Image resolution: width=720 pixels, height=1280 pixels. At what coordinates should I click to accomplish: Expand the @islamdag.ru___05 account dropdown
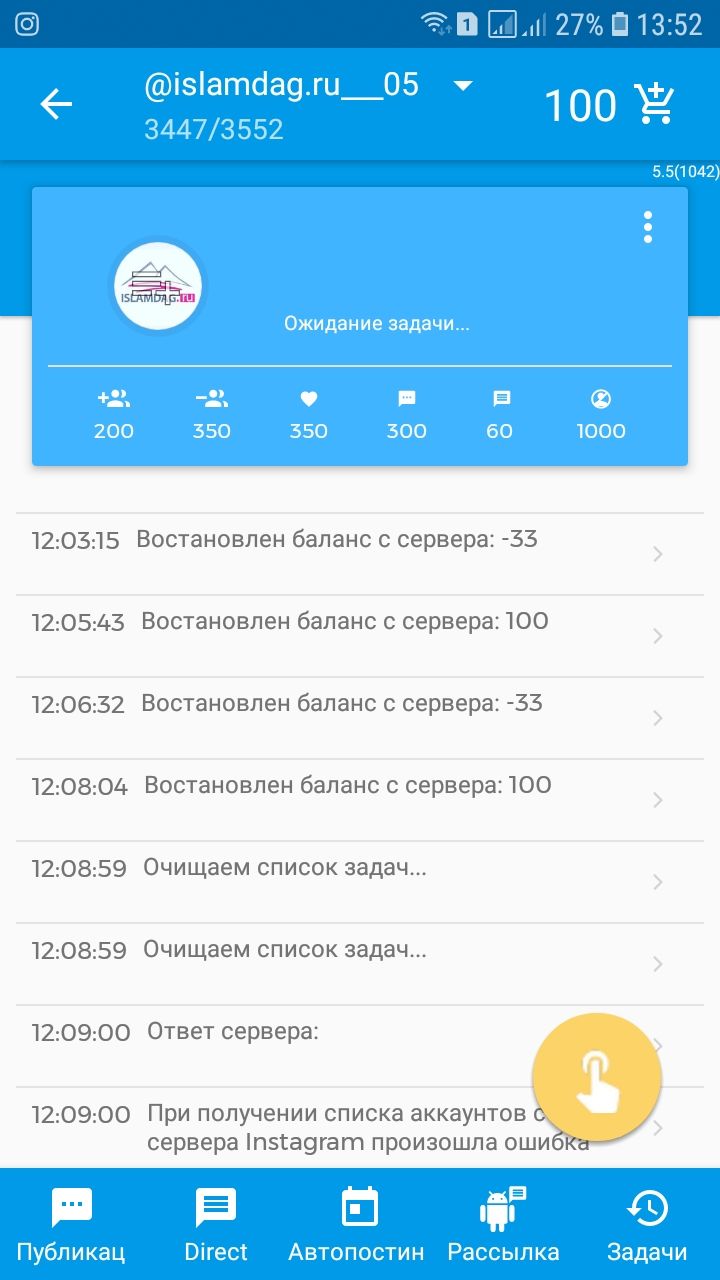tap(462, 86)
